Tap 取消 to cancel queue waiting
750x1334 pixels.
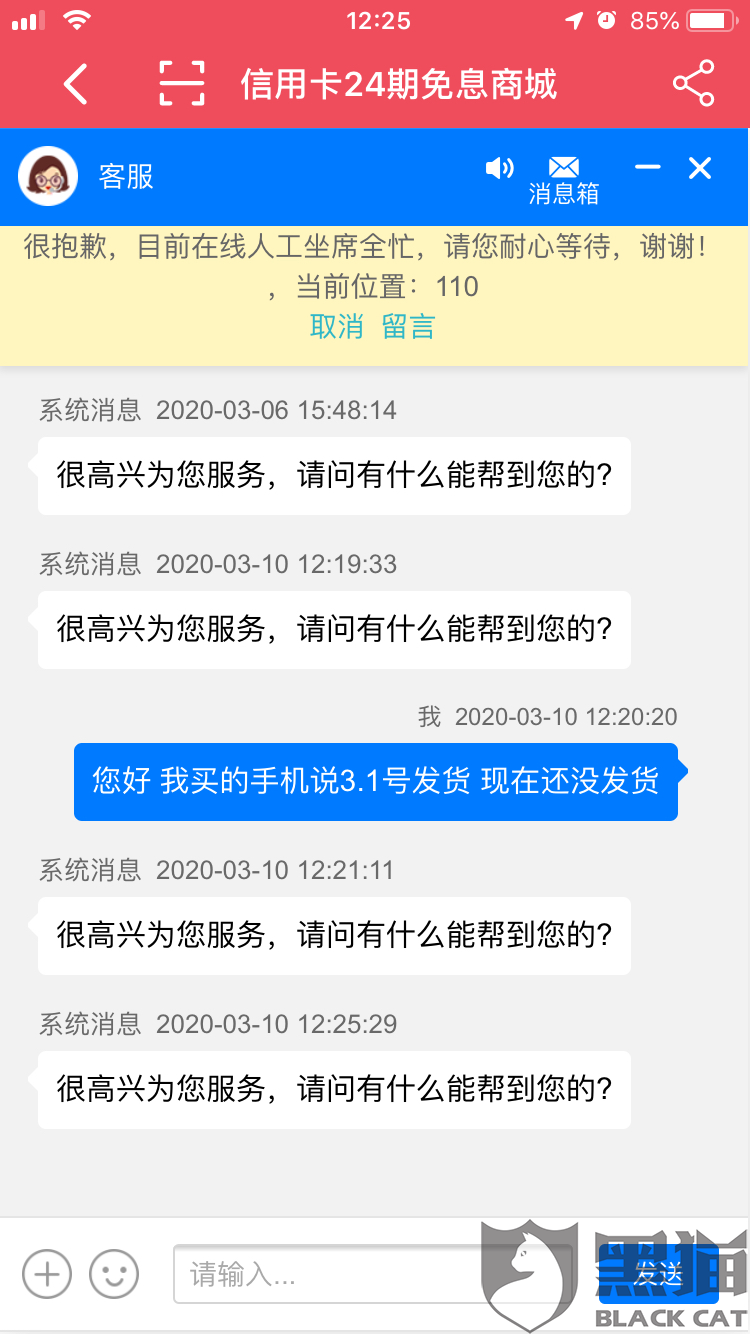point(336,327)
